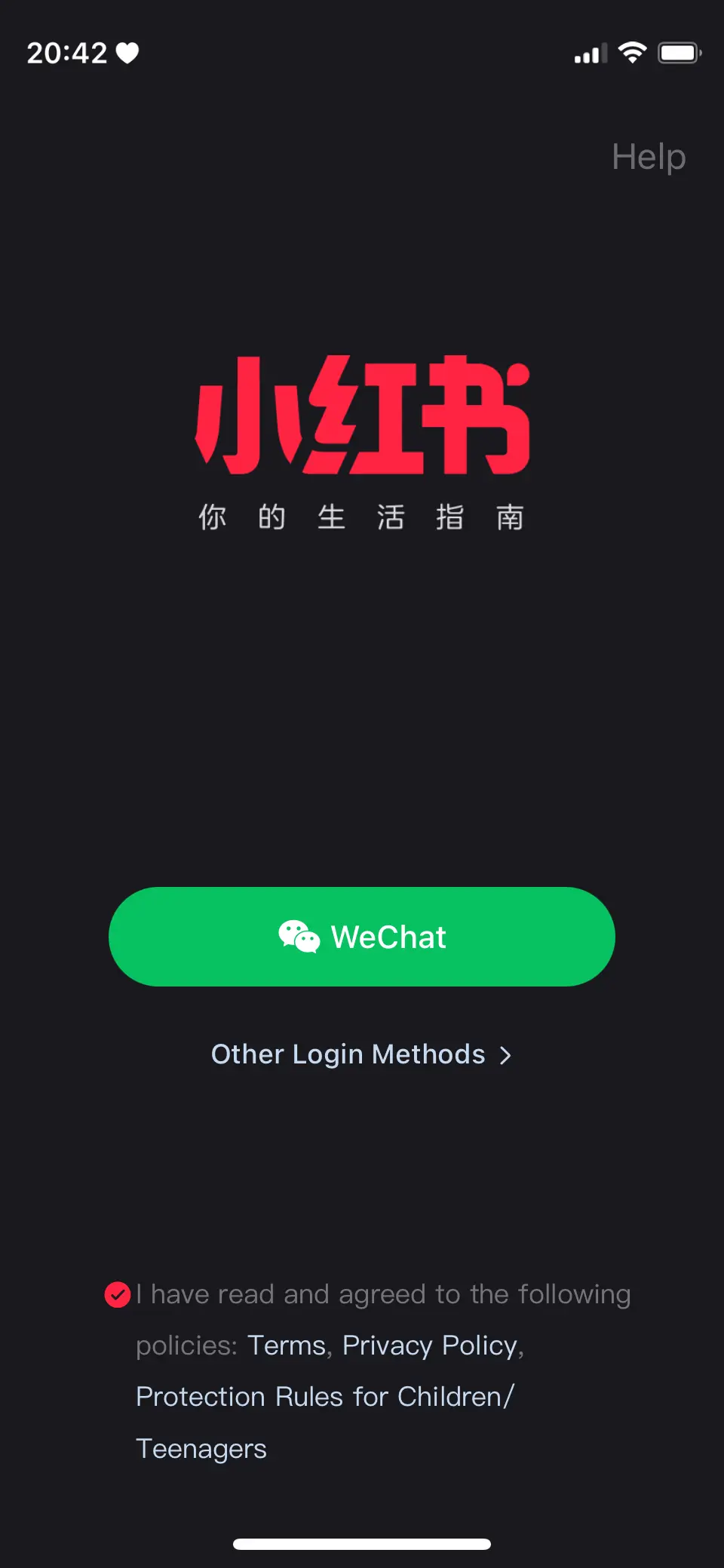Viewport: 724px width, 1568px height.
Task: Log in with WeChat
Action: (x=362, y=937)
